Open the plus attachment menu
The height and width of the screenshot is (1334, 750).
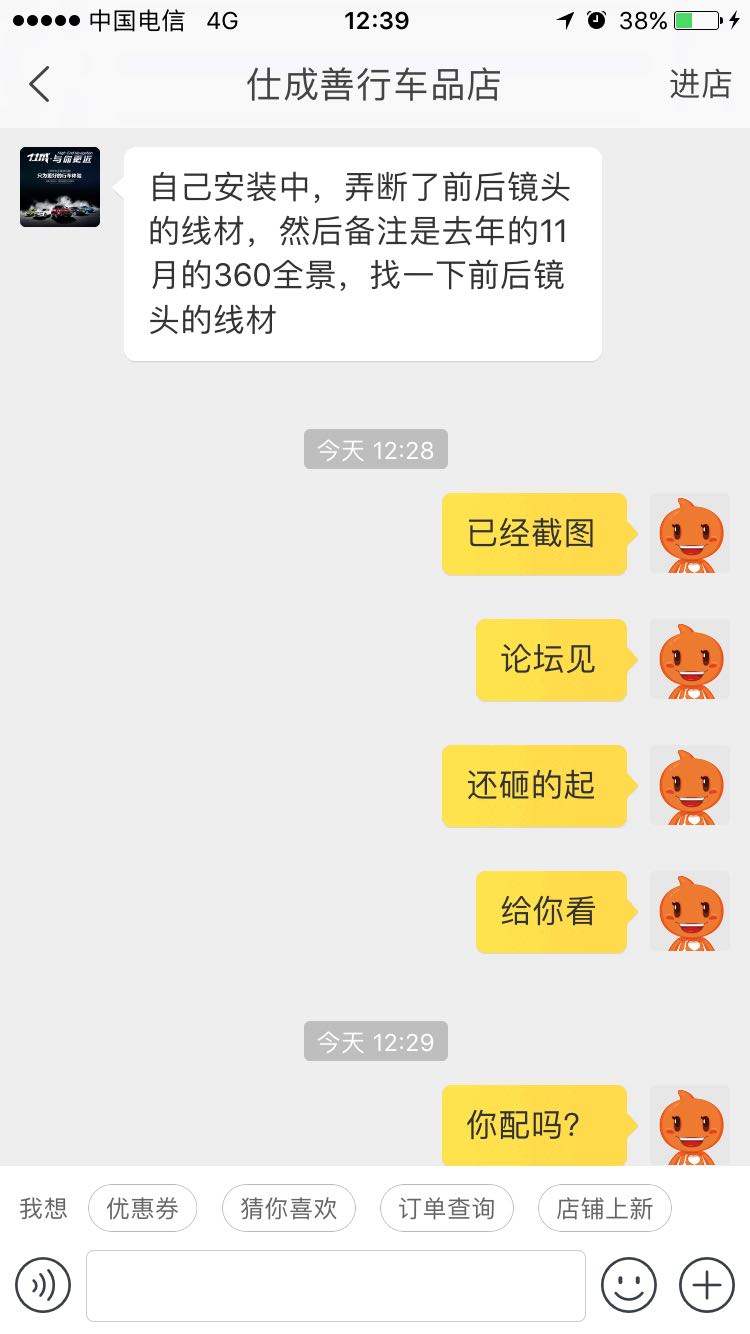pos(707,1285)
